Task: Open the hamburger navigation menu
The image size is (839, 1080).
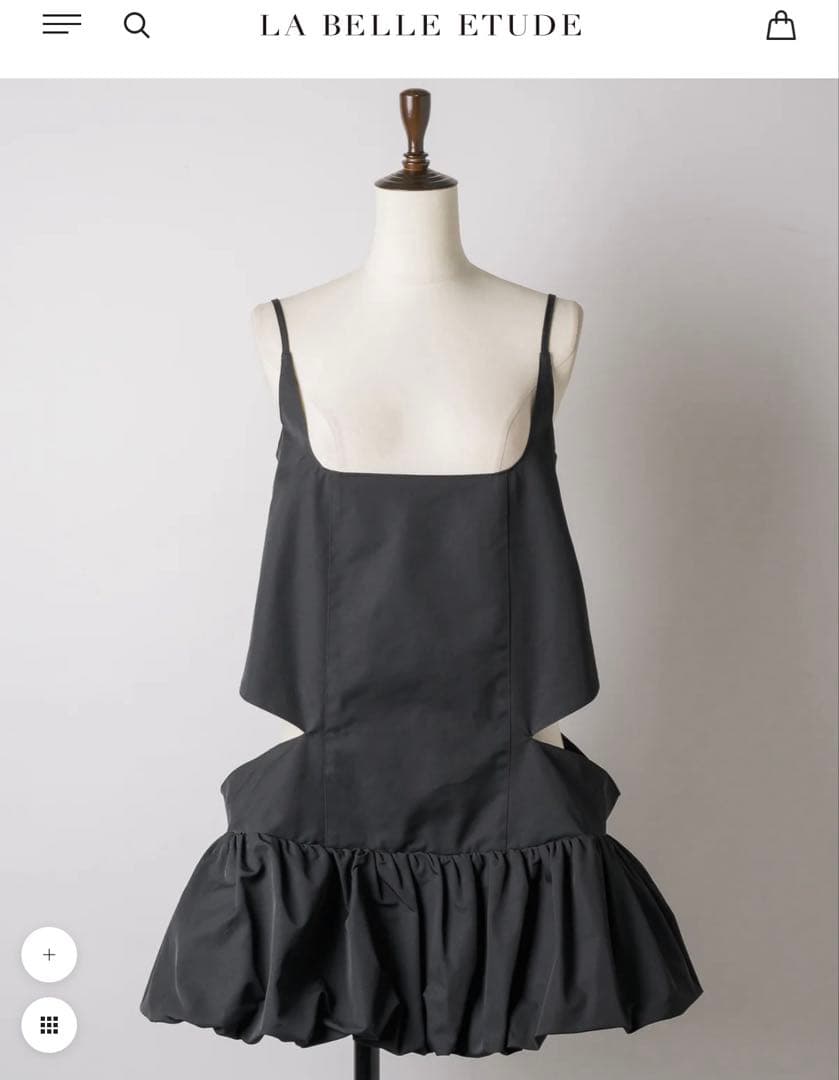Action: coord(61,24)
